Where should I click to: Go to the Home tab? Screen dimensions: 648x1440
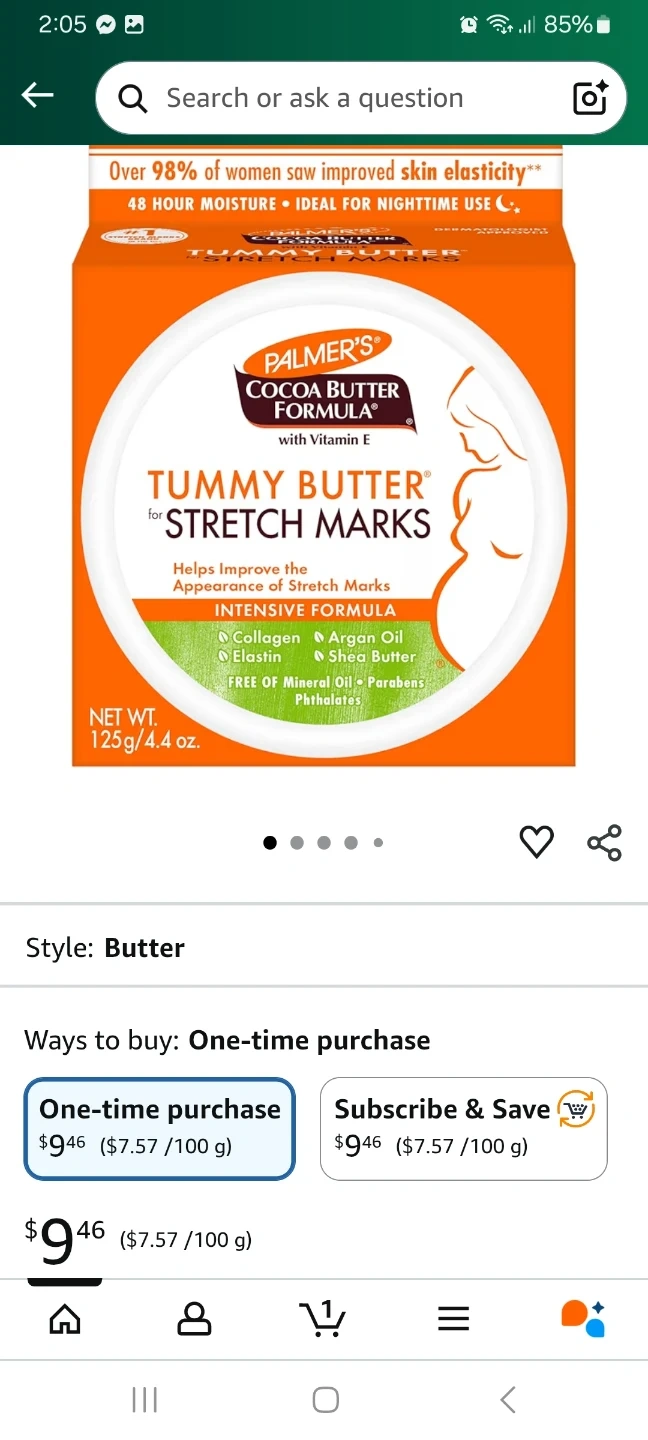tap(65, 1319)
